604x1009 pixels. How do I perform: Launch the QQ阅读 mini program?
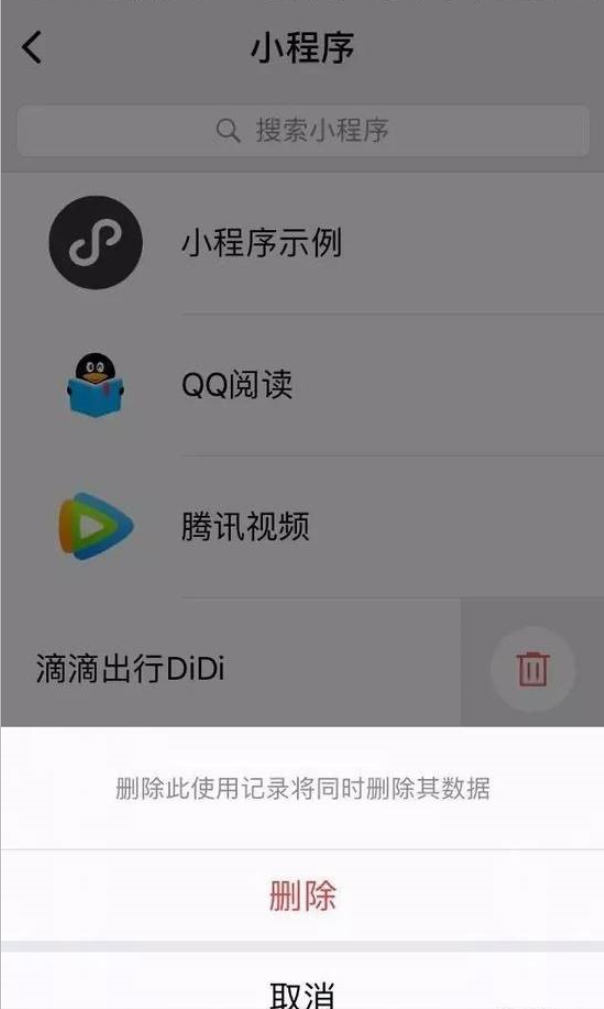coord(237,385)
